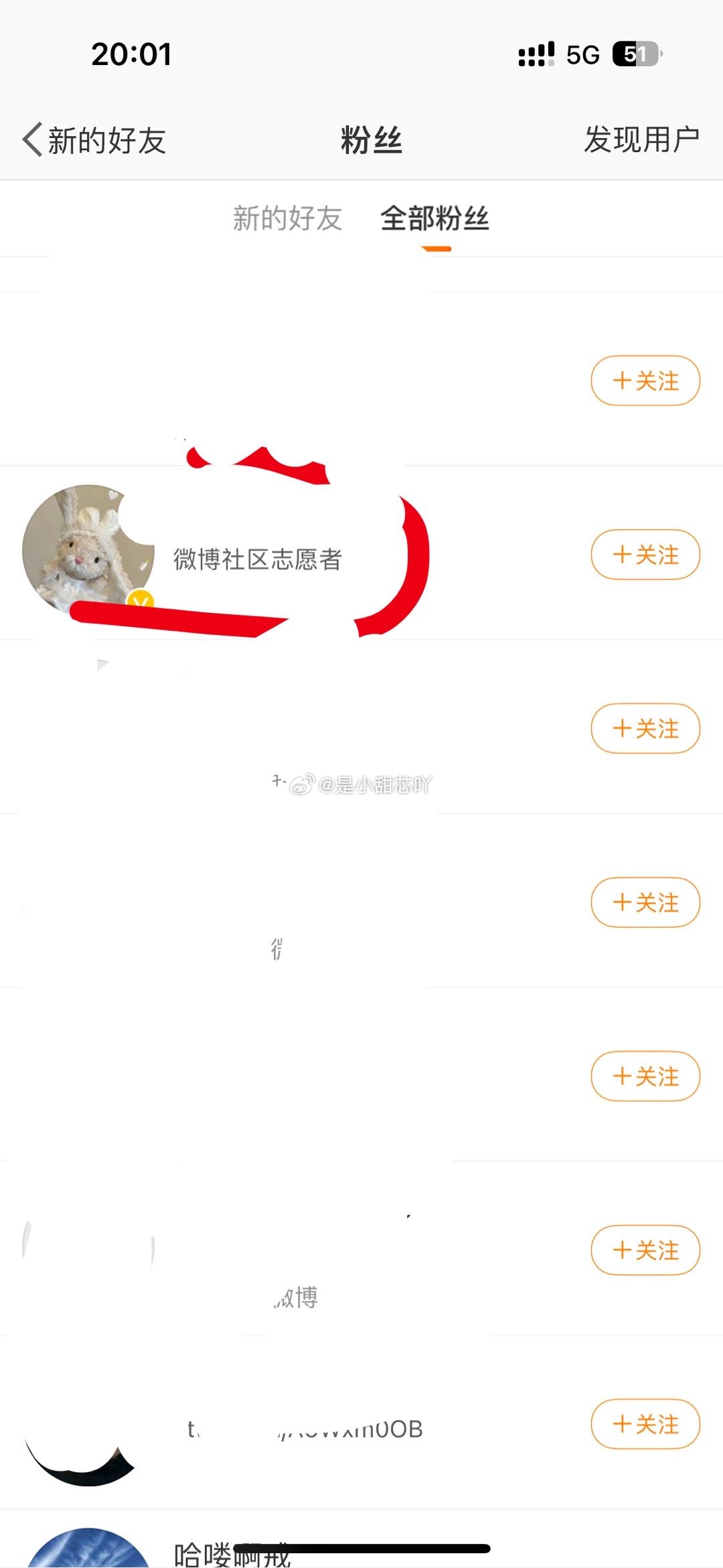723x1568 pixels.
Task: Open 发现用户 in the top bar
Action: [641, 140]
